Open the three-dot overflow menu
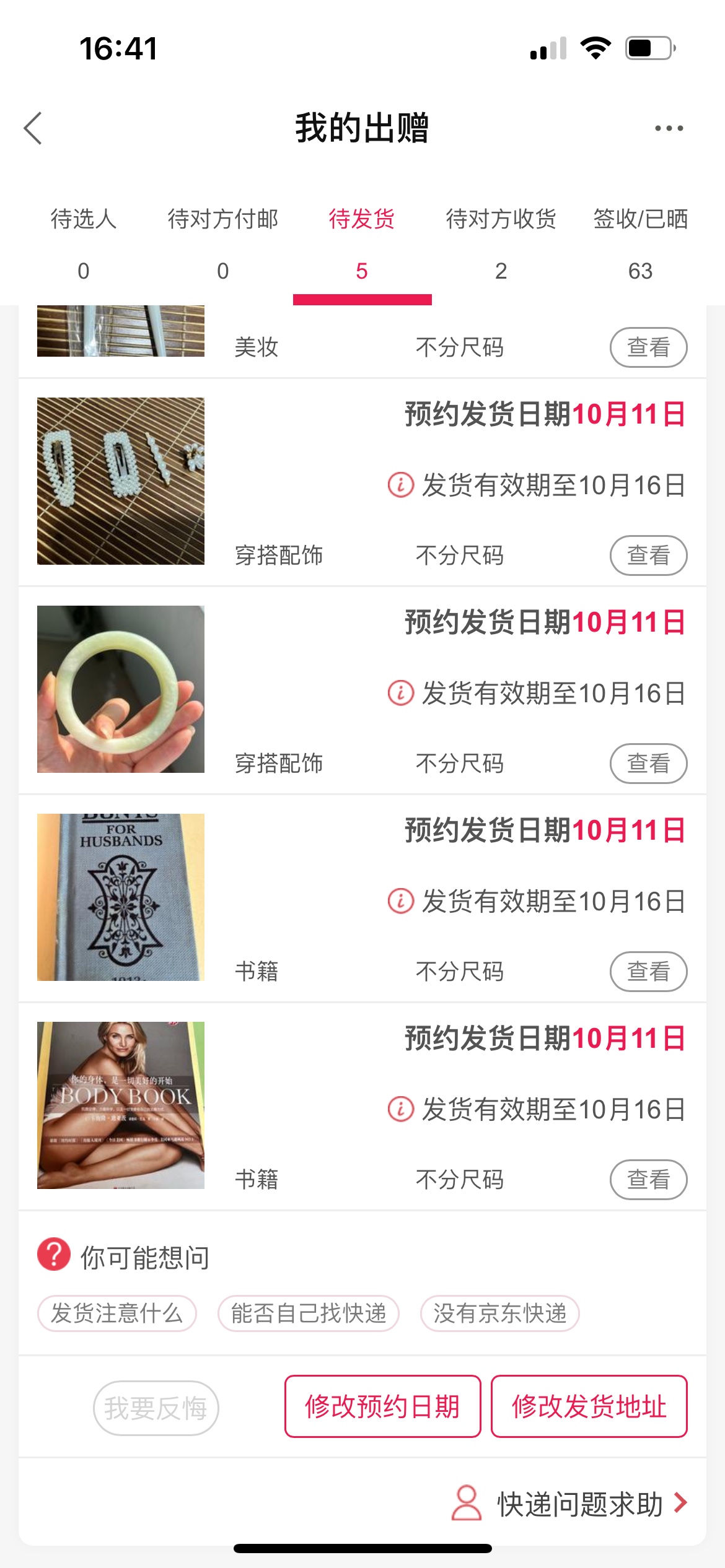 pyautogui.click(x=669, y=128)
